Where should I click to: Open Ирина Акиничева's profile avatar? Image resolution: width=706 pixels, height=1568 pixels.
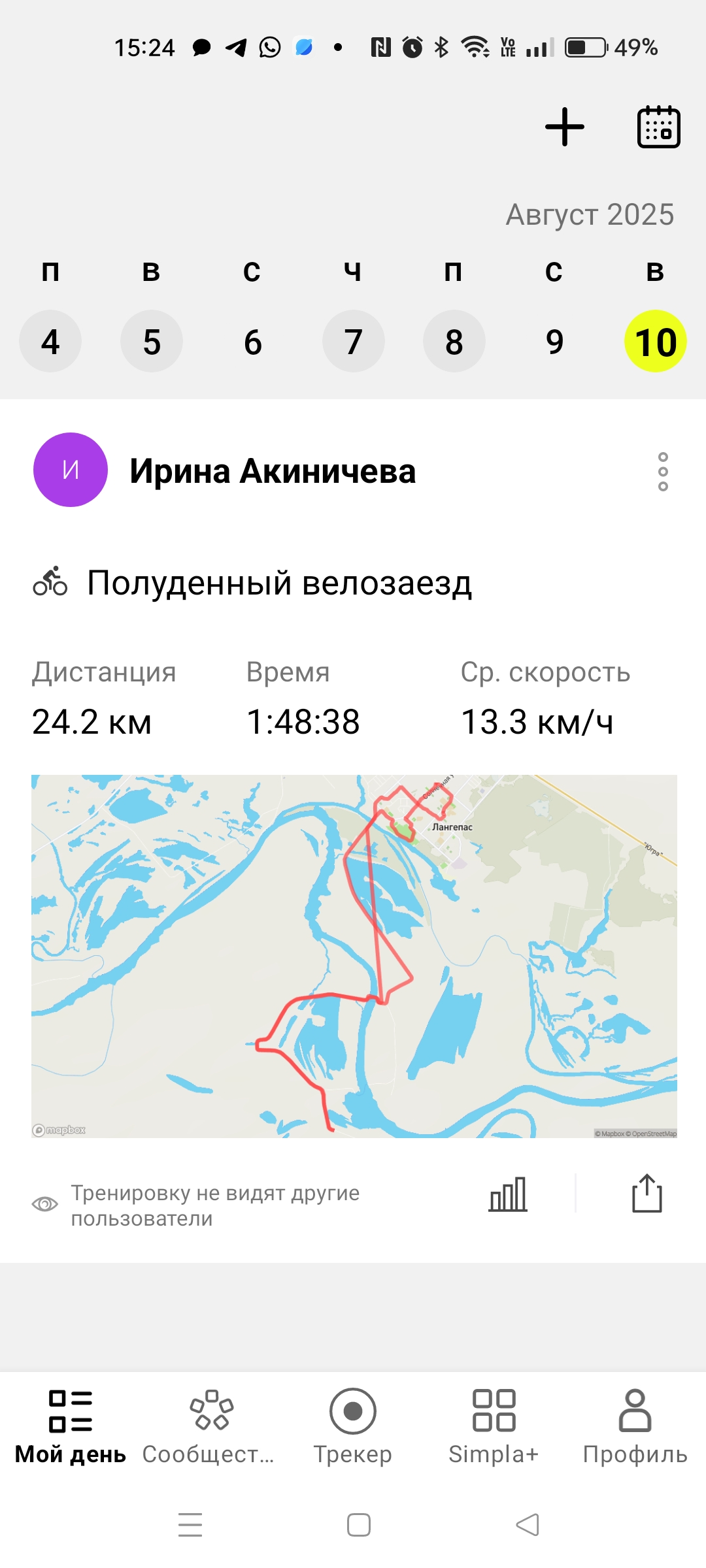click(71, 470)
